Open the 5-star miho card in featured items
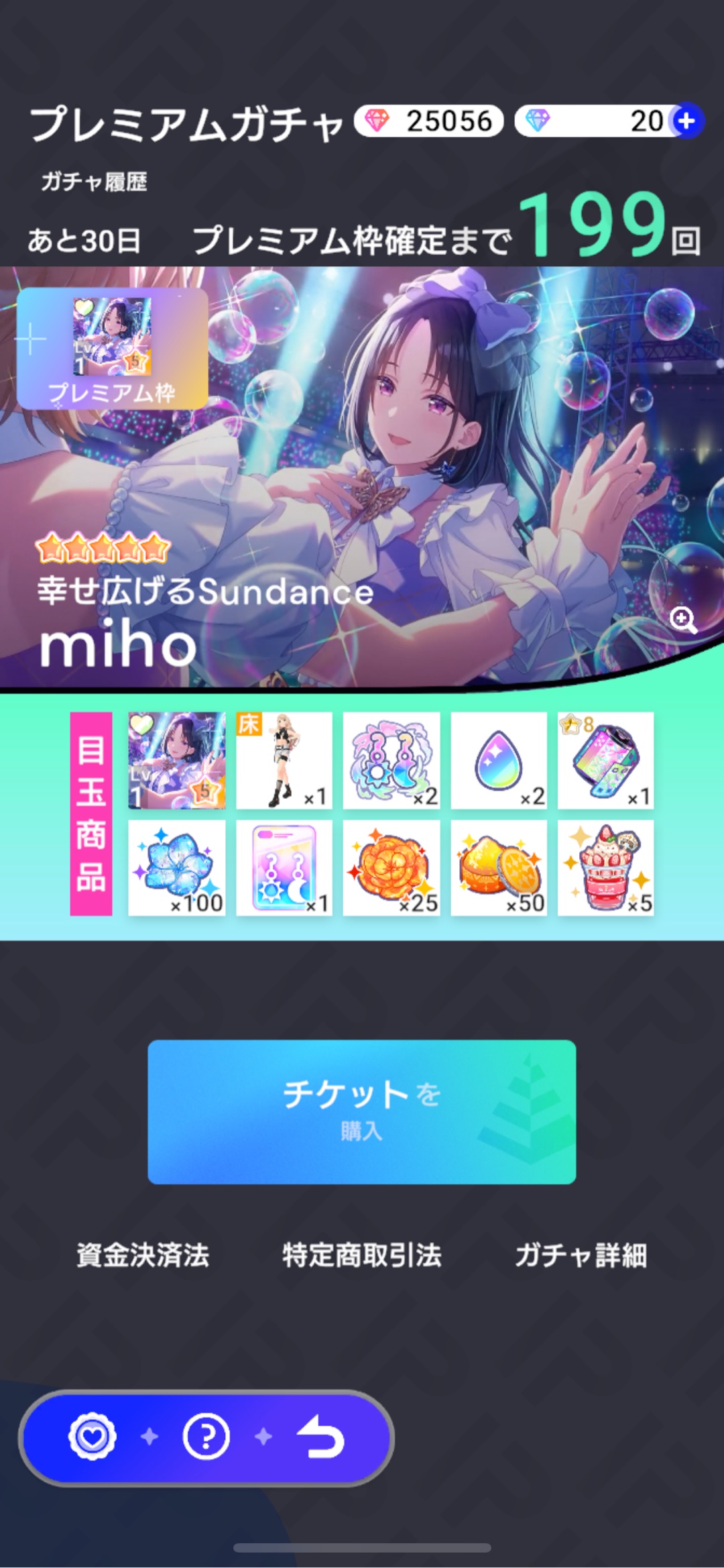This screenshot has height=1568, width=724. [177, 760]
